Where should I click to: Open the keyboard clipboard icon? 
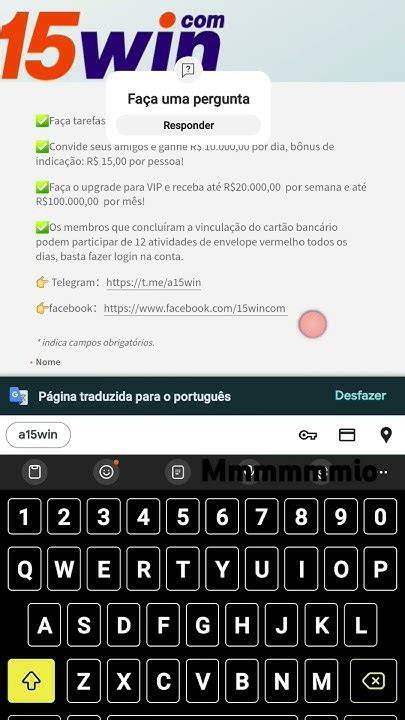pos(34,472)
